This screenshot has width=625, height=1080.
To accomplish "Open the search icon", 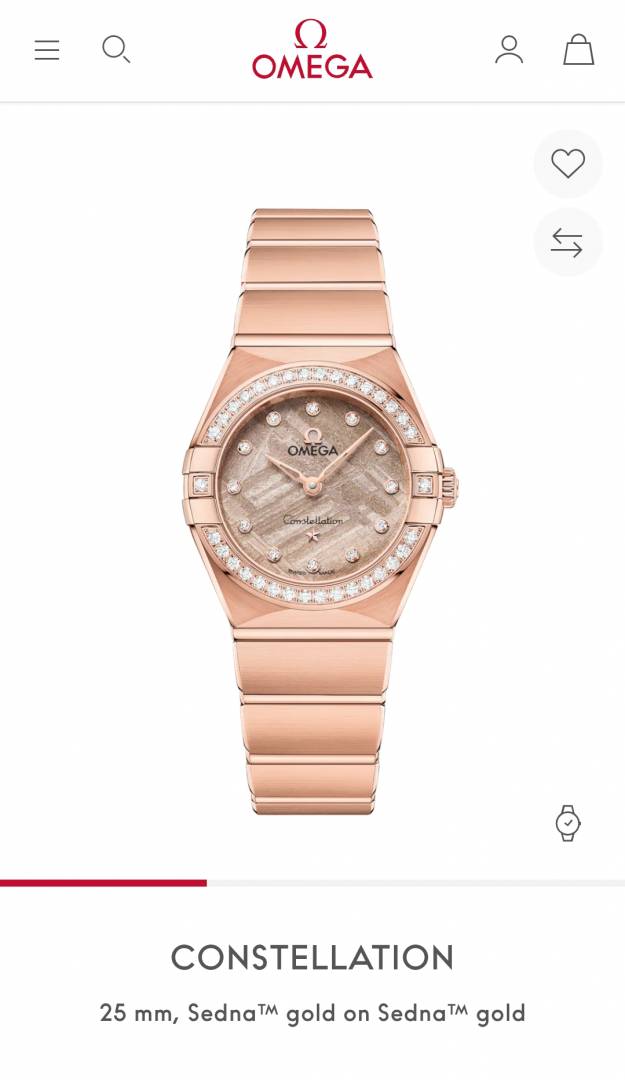I will (116, 49).
